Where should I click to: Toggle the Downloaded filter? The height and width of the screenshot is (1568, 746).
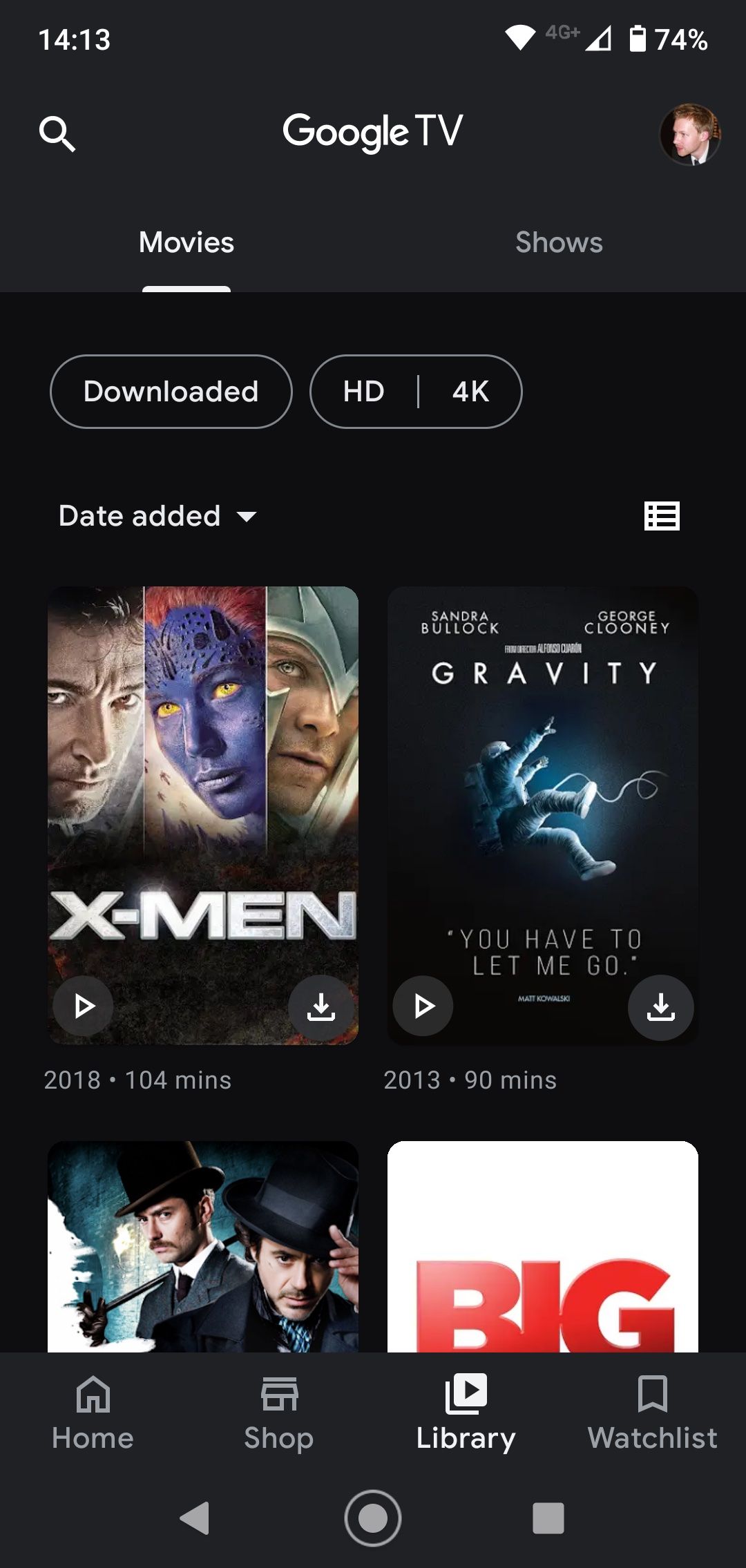(170, 391)
